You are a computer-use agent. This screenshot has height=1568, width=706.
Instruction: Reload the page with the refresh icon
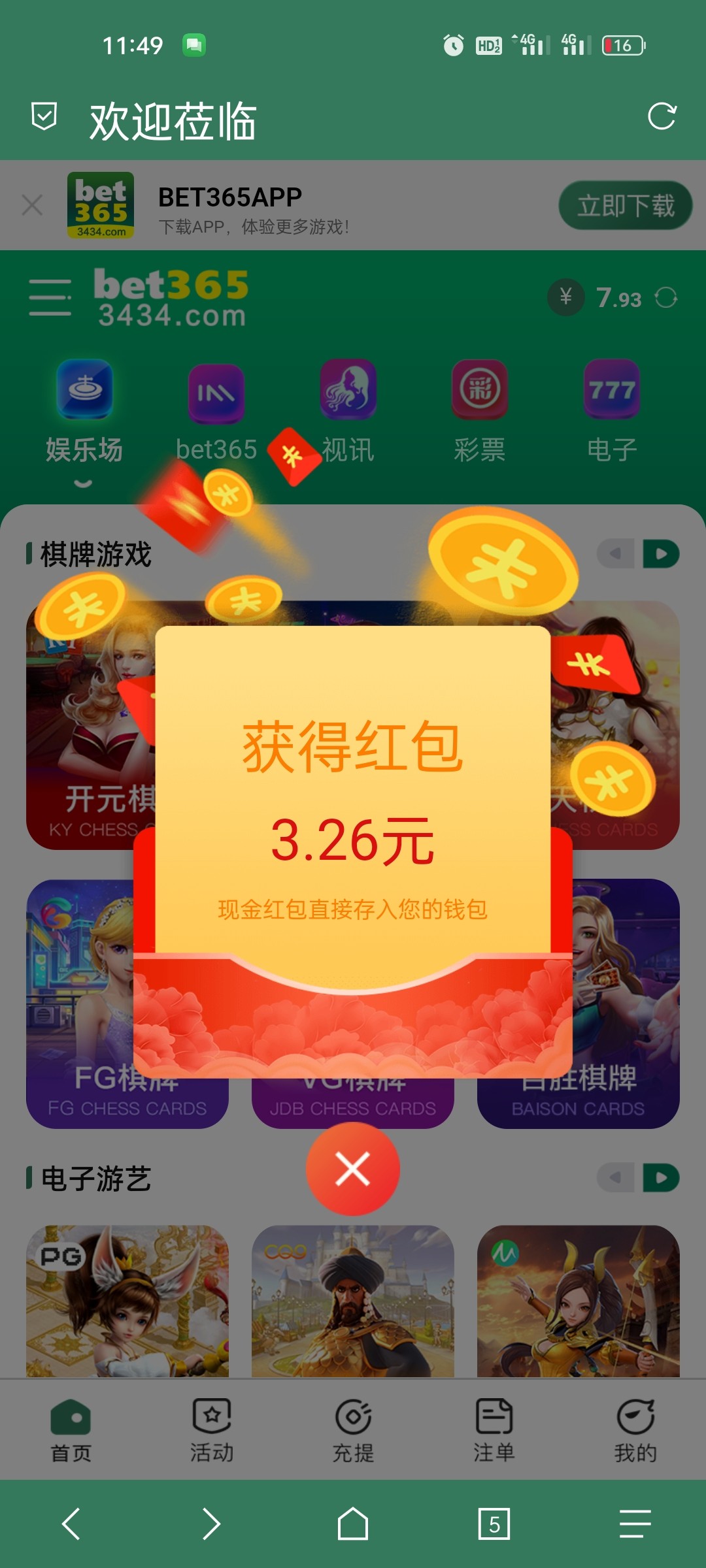tap(662, 117)
